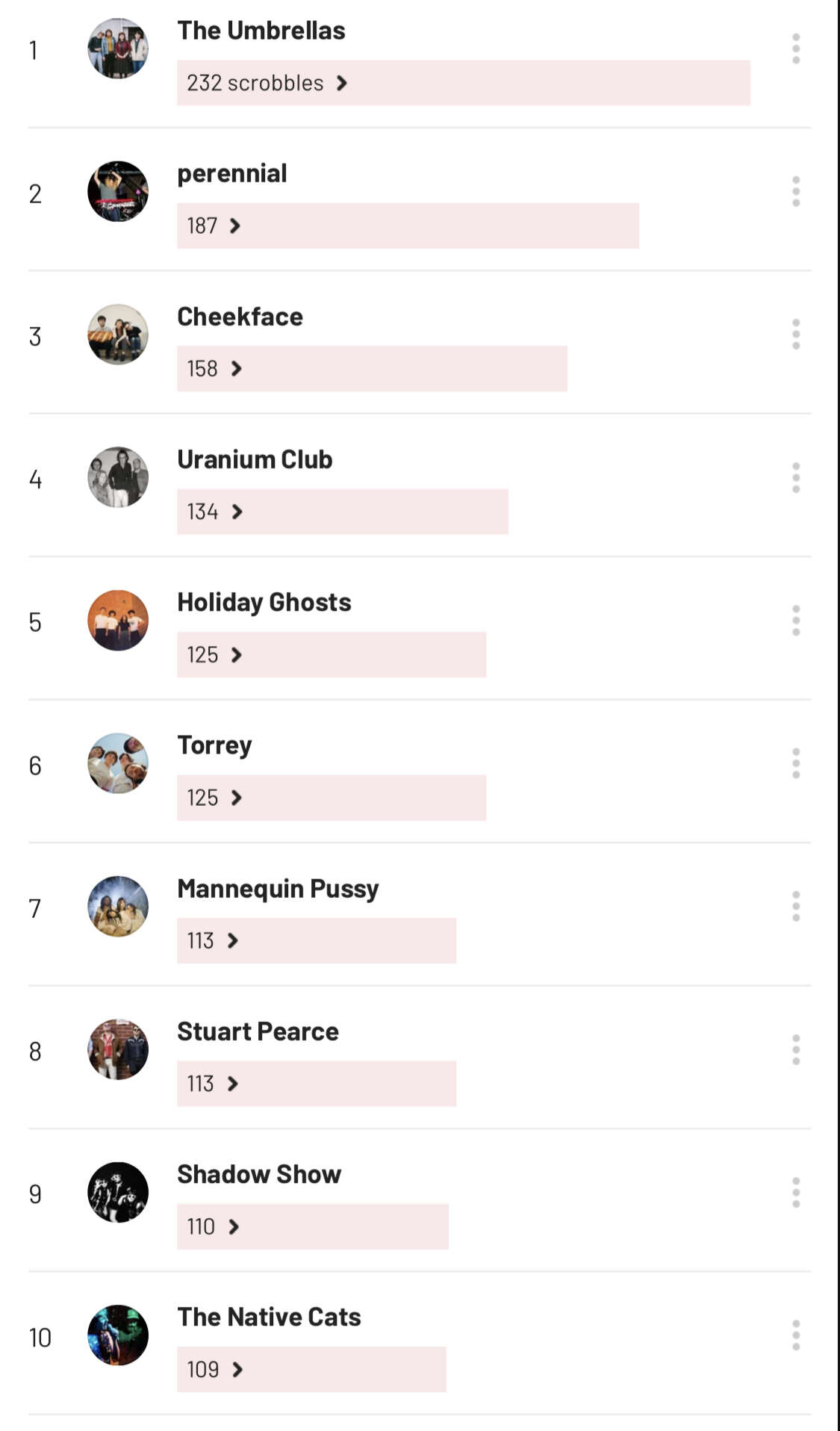Open more options for perennial
The height and width of the screenshot is (1431, 840).
[796, 192]
